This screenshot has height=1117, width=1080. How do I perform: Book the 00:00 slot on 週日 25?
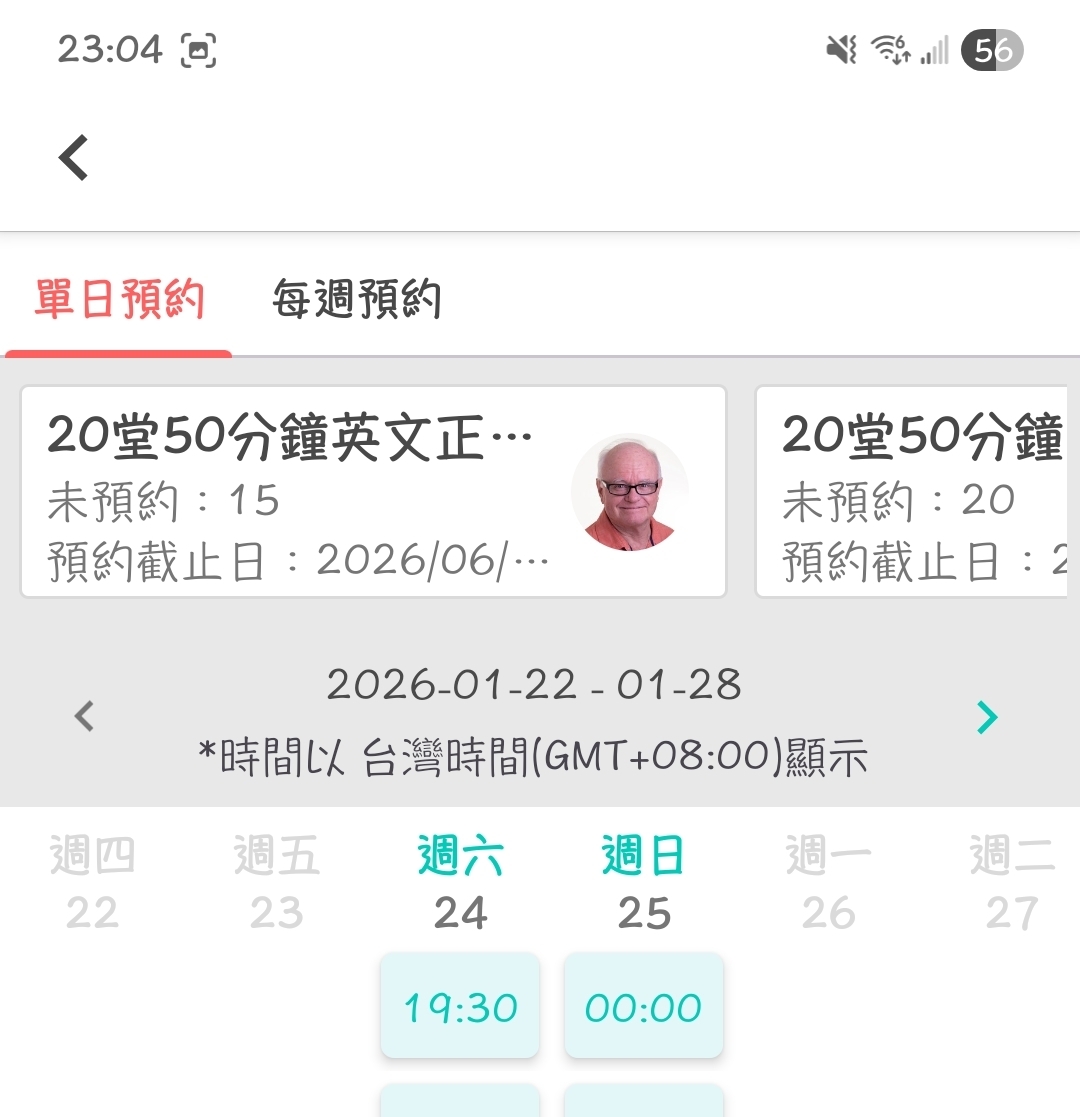point(643,1006)
